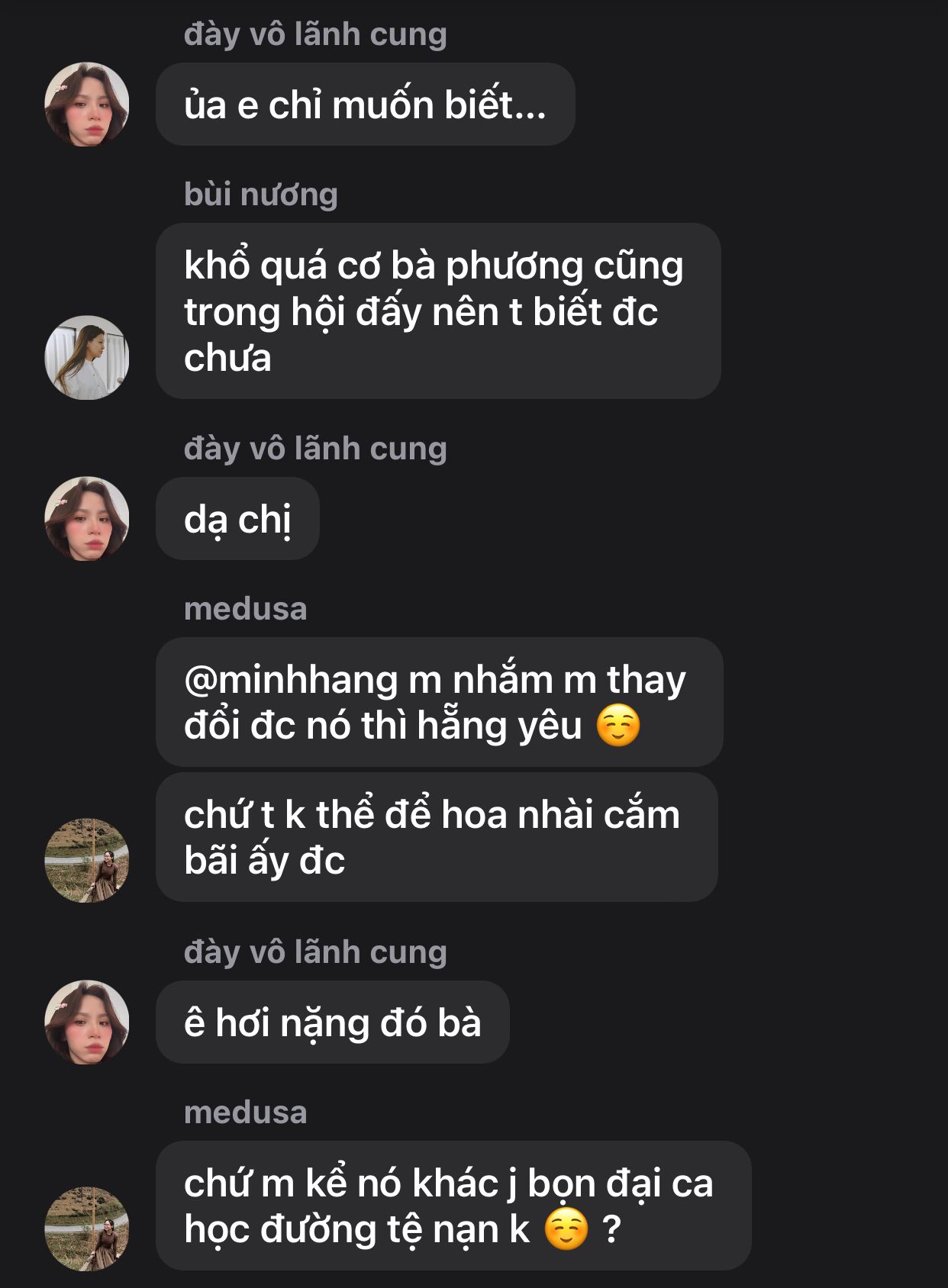Tap avatar next to "ê hơi nặng đó bà"
Viewport: 948px width, 1288px height.
(87, 1022)
